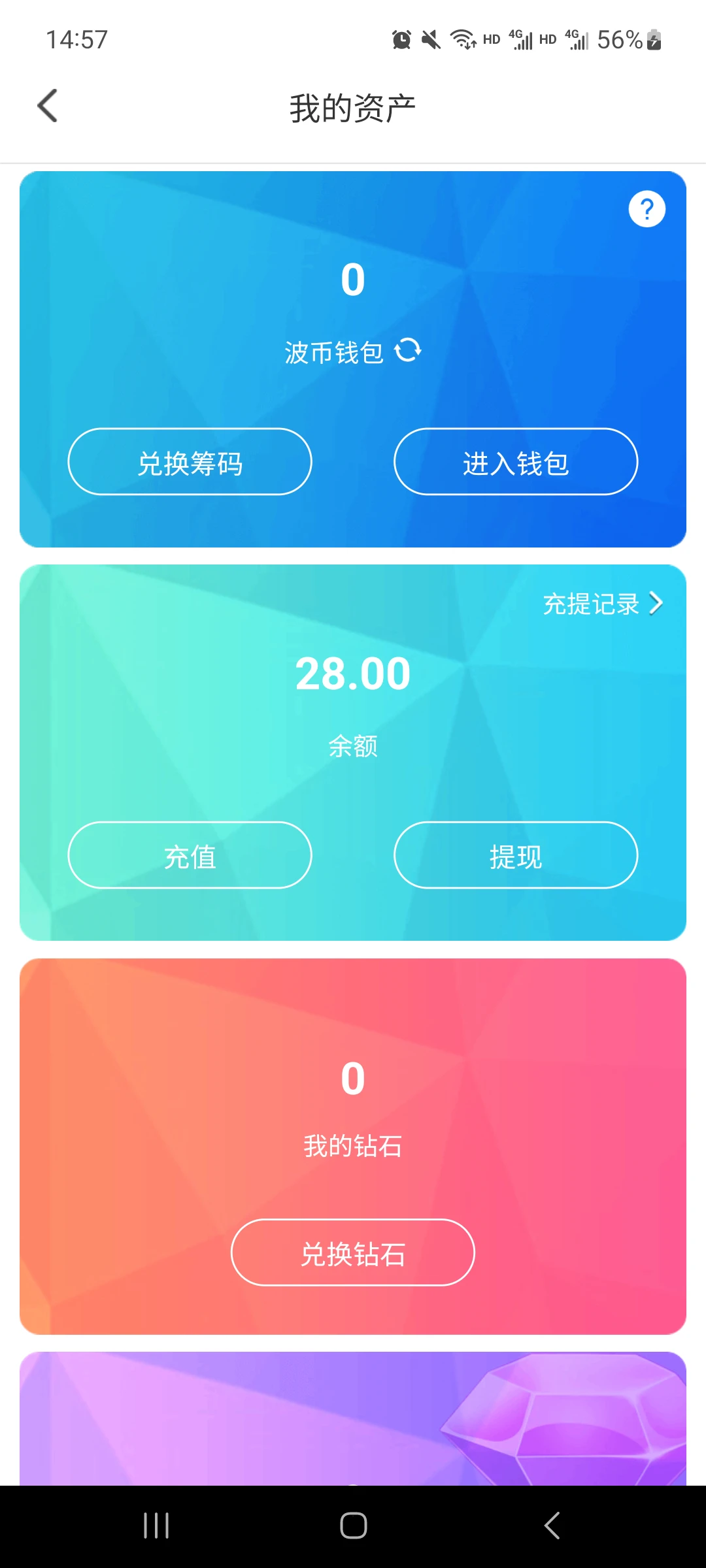Tap the 4G signal indicator
Screen dimensions: 706x1568
pos(521,39)
